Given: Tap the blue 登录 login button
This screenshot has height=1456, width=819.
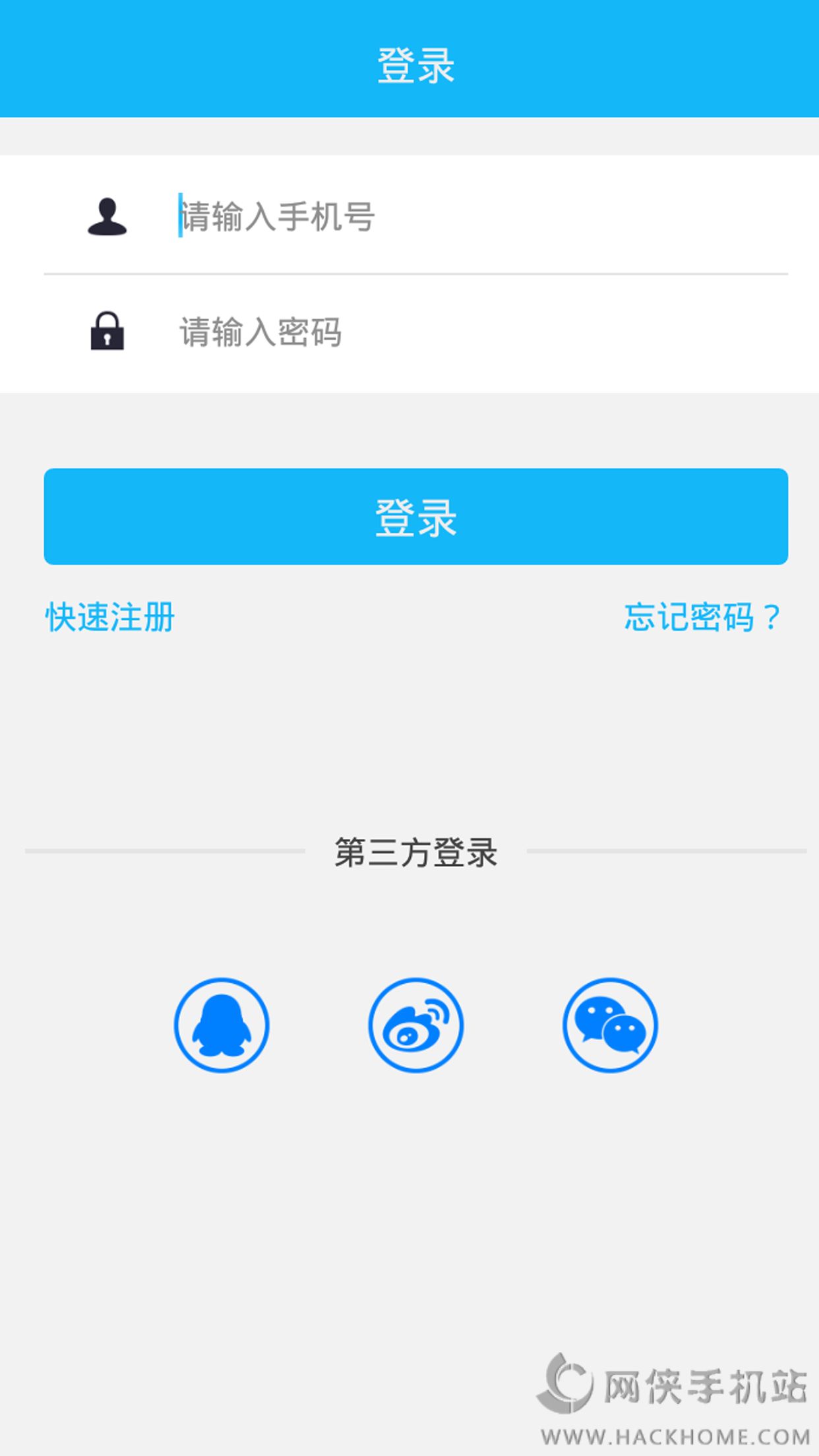Looking at the screenshot, I should [415, 517].
